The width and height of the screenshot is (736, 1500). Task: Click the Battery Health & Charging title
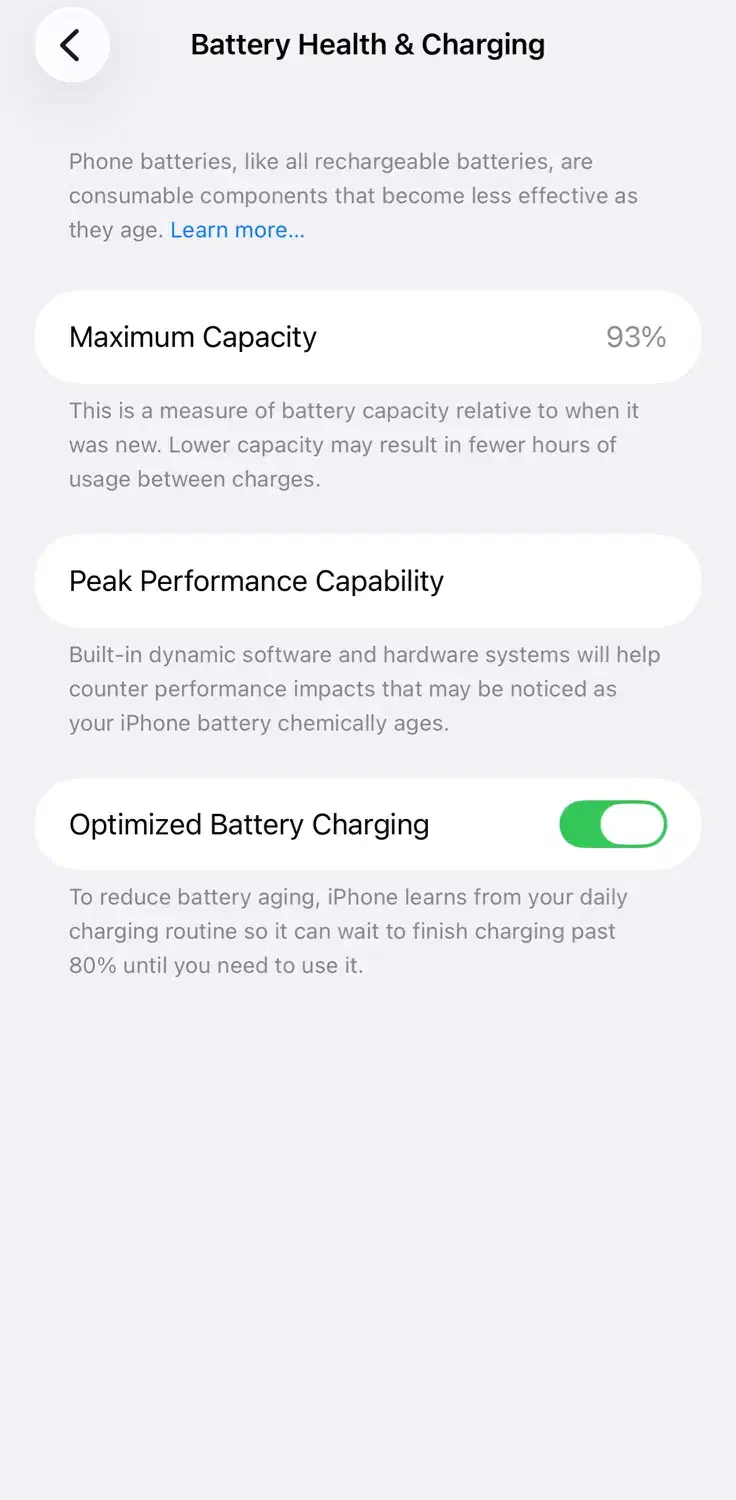point(367,44)
